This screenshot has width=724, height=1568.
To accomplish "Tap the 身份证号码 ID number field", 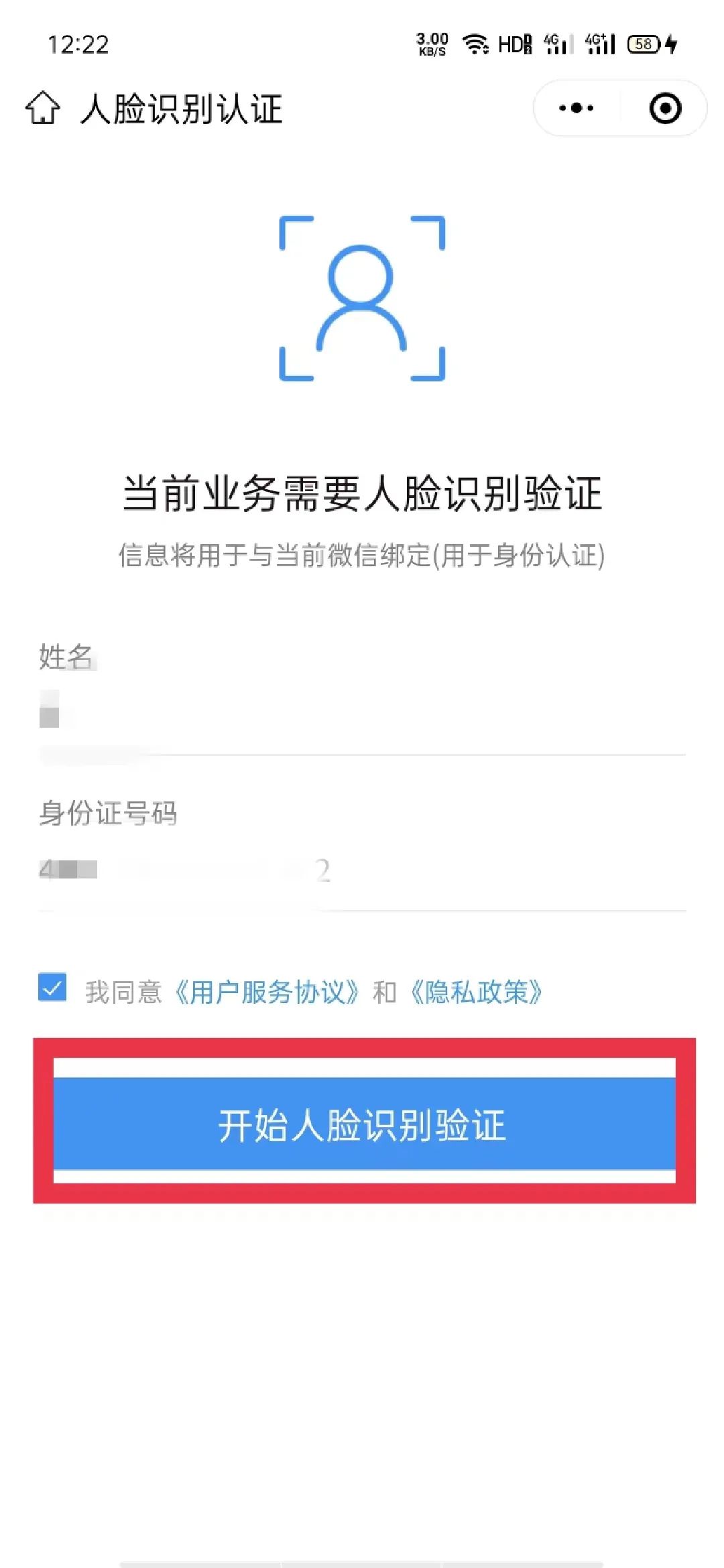I will tap(362, 870).
